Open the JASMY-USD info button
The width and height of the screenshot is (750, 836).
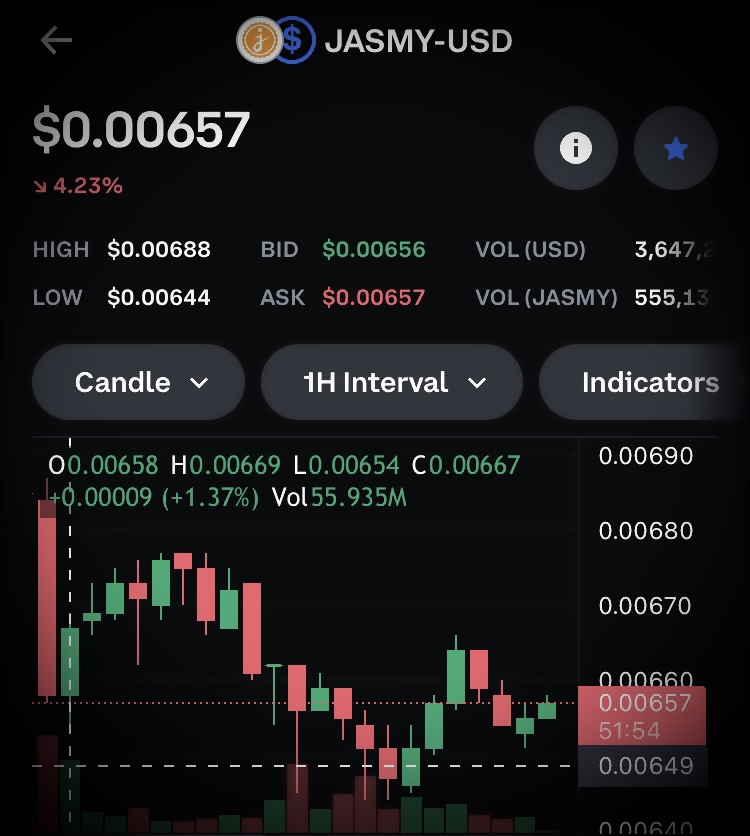(575, 149)
